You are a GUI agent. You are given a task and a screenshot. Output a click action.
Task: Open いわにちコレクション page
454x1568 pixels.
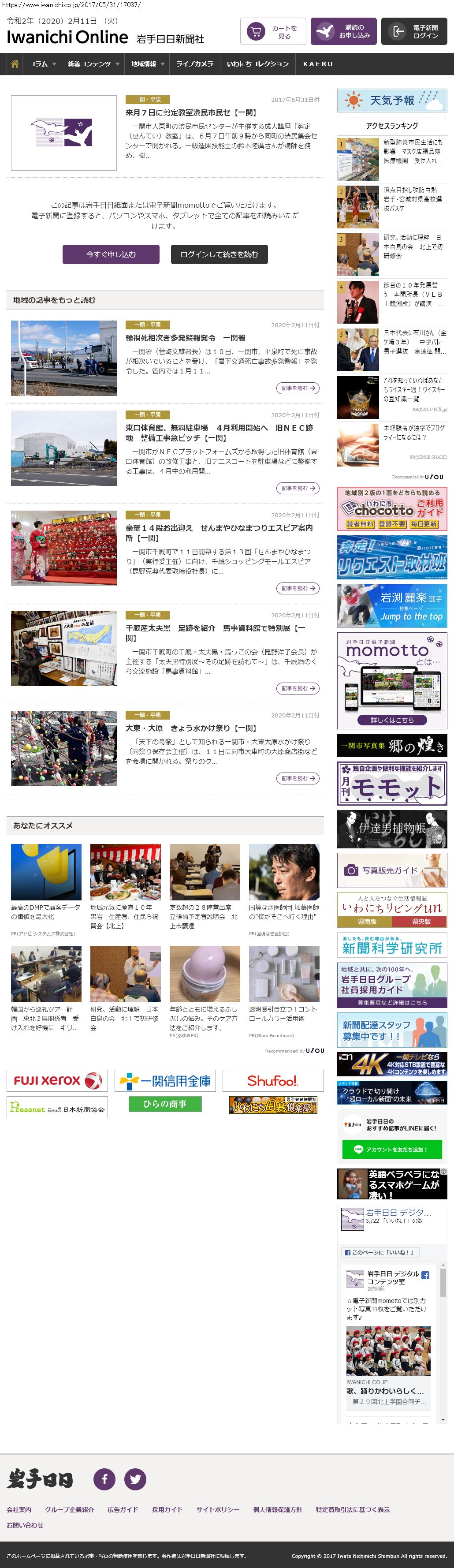pyautogui.click(x=257, y=64)
